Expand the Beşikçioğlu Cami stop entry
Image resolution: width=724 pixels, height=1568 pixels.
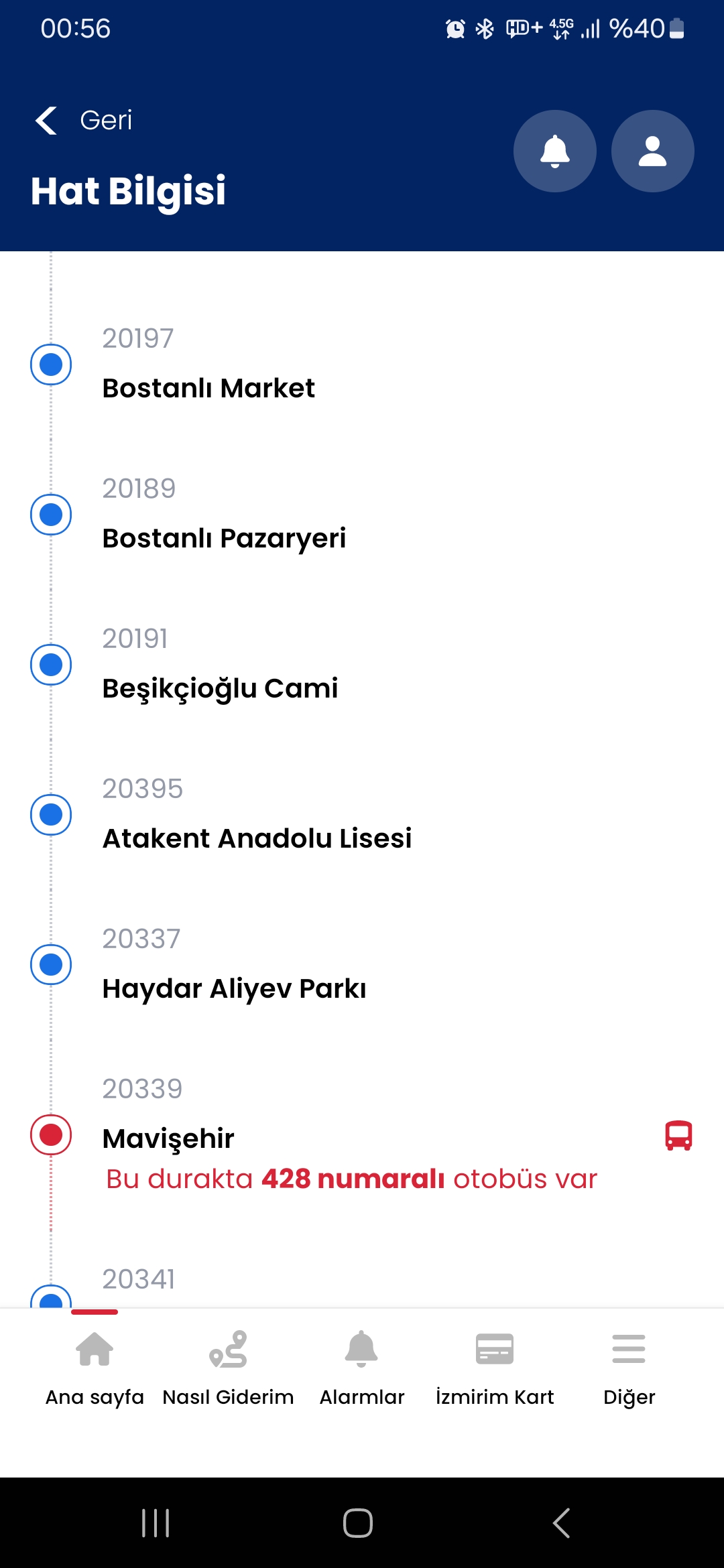pyautogui.click(x=221, y=688)
